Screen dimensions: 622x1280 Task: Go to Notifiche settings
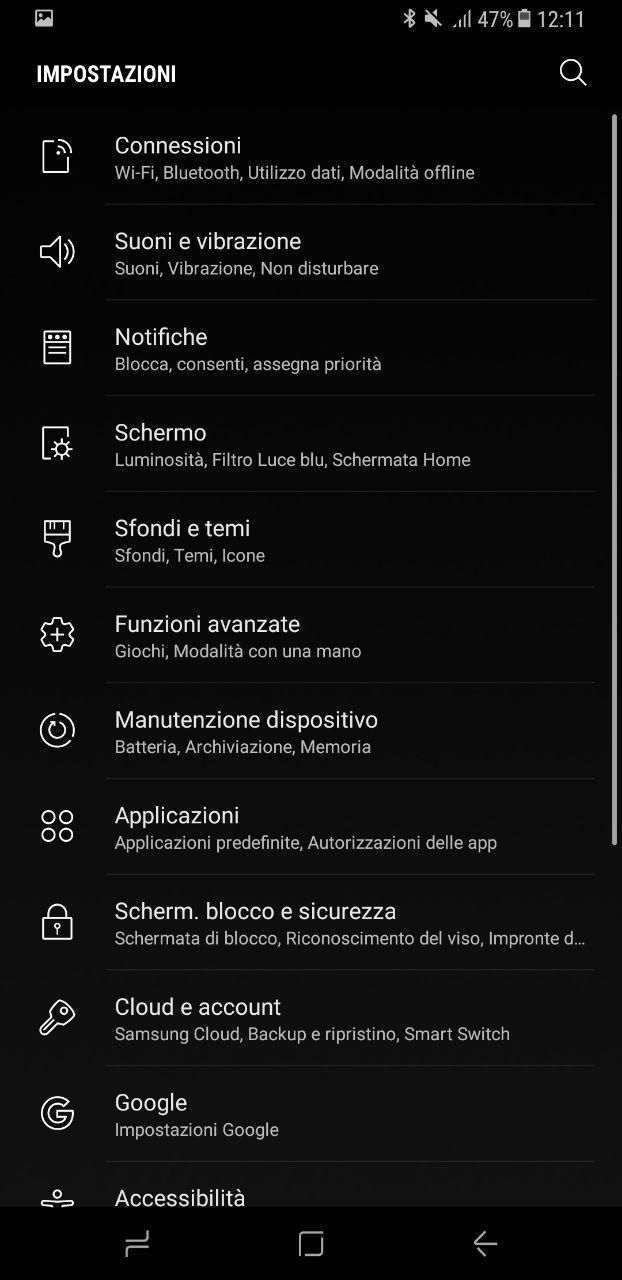point(311,349)
